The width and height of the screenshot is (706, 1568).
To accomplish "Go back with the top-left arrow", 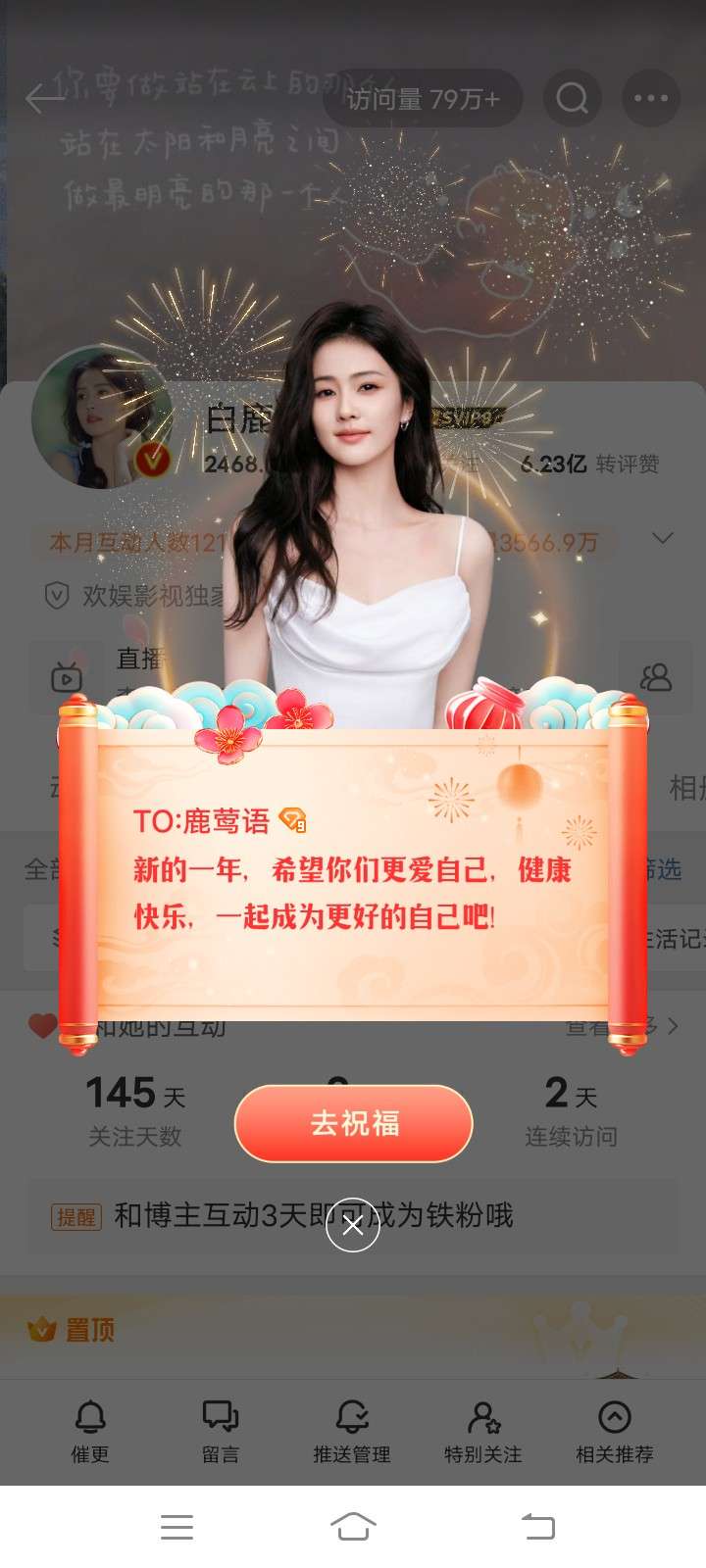I will (44, 98).
